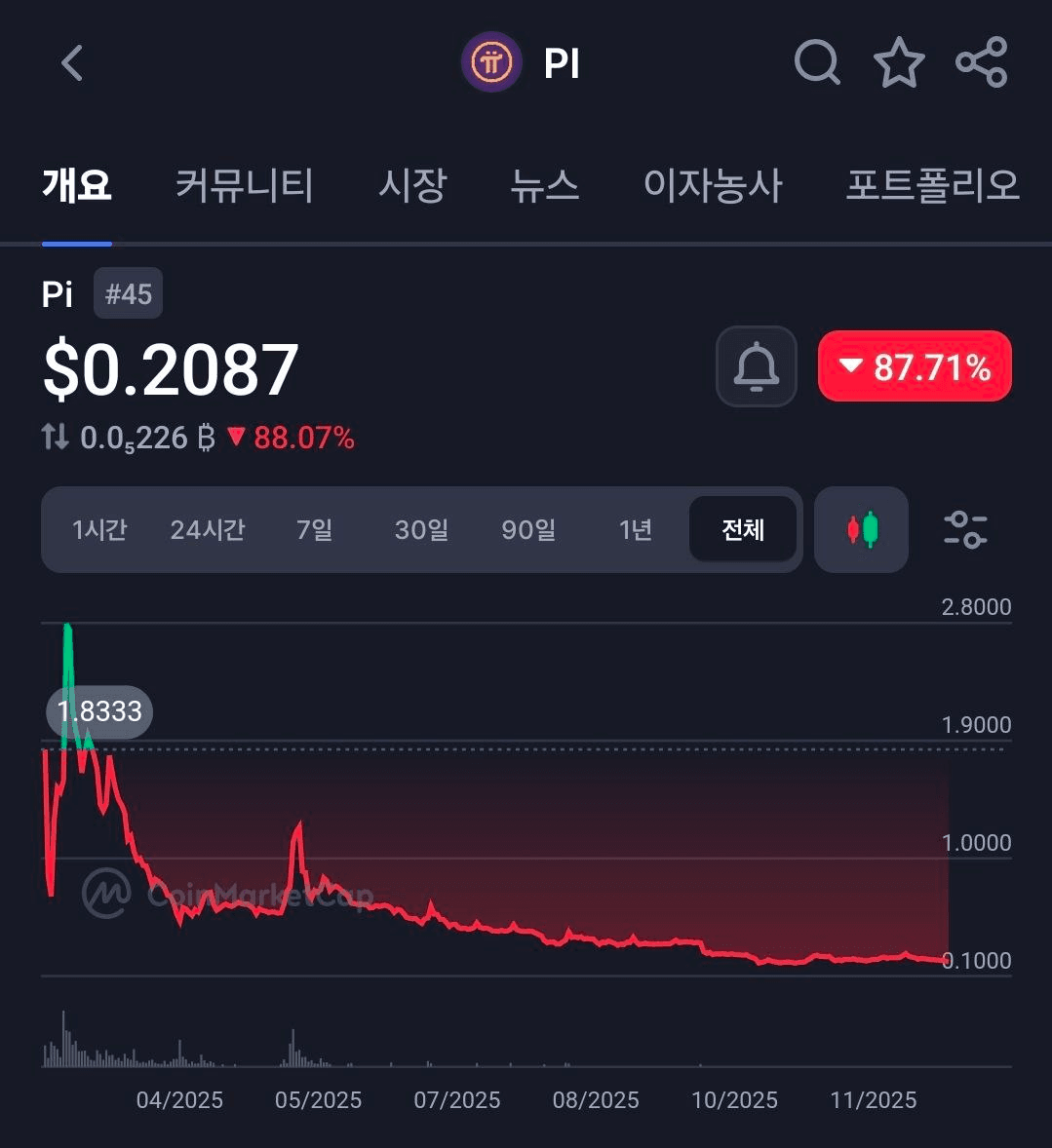Open search from the top bar
Viewport: 1052px width, 1148px height.
(x=816, y=63)
